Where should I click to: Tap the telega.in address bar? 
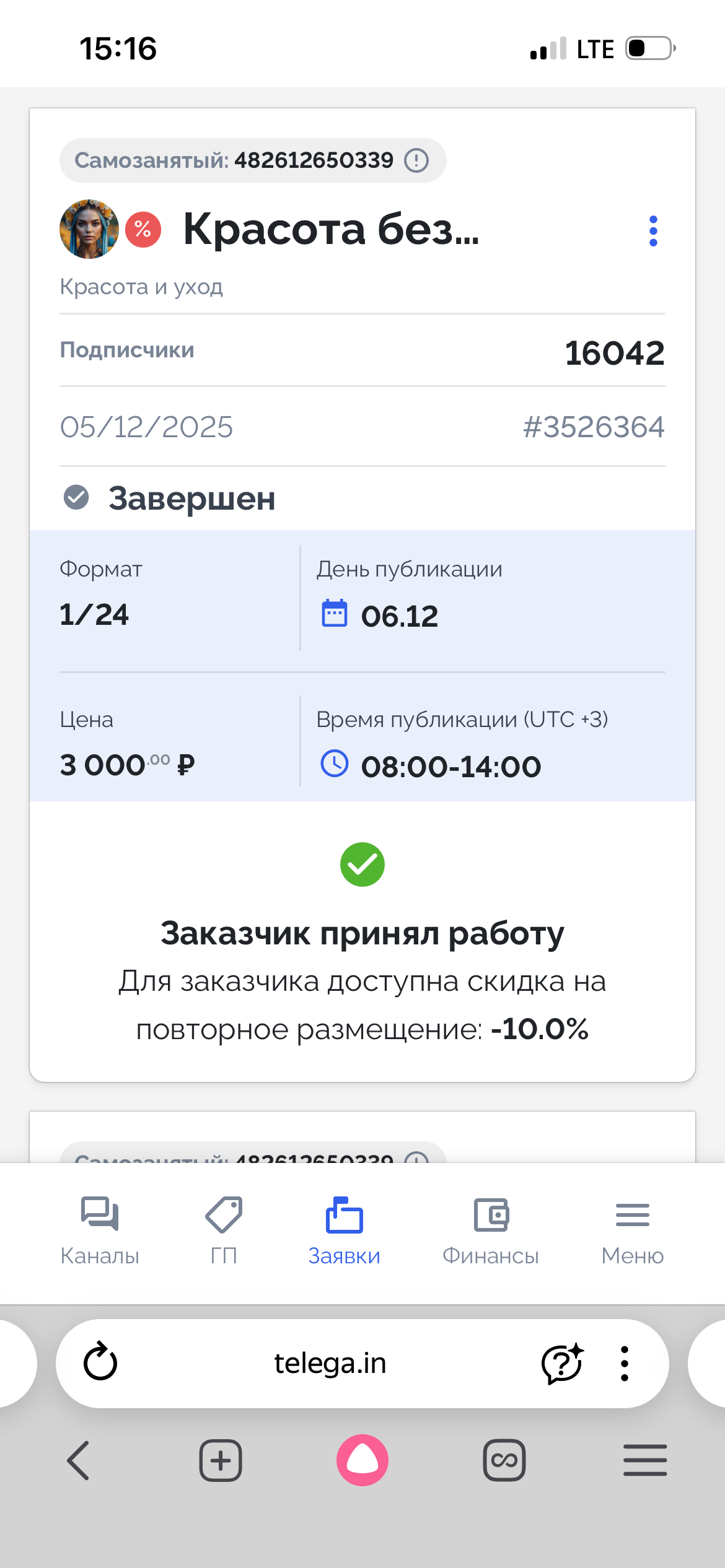[x=330, y=1363]
